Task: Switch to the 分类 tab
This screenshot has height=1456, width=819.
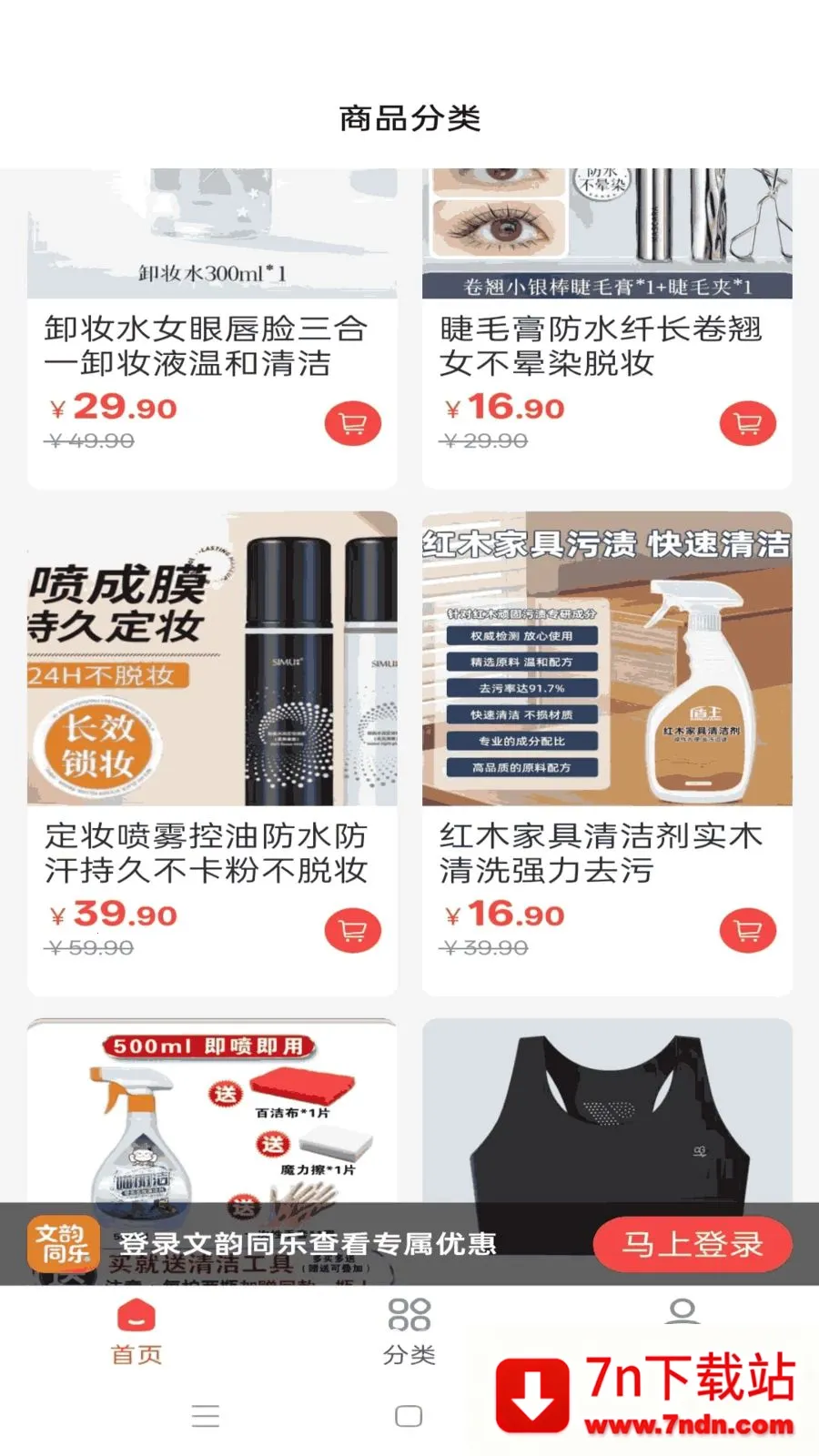Action: pyautogui.click(x=409, y=1331)
